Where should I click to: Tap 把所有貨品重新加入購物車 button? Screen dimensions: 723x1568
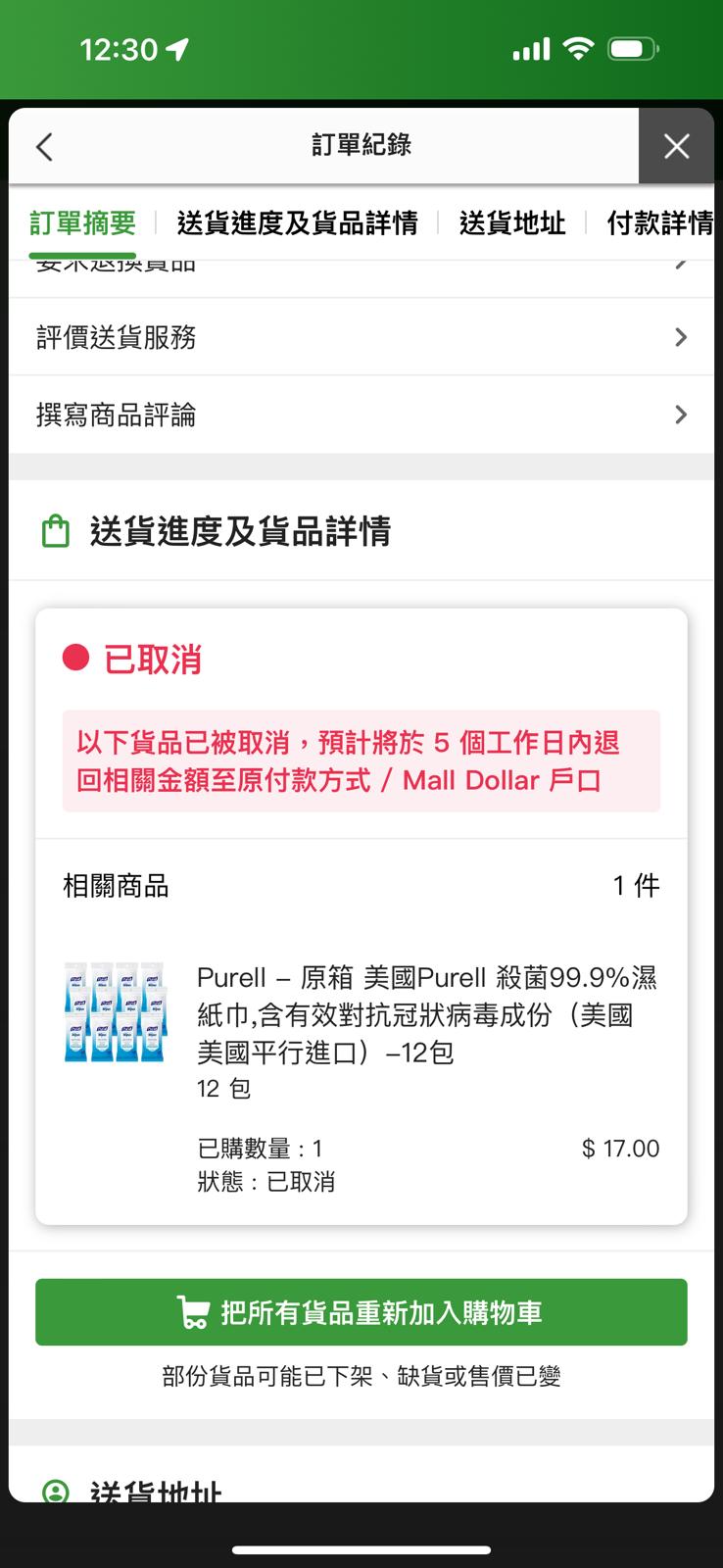tap(361, 1312)
